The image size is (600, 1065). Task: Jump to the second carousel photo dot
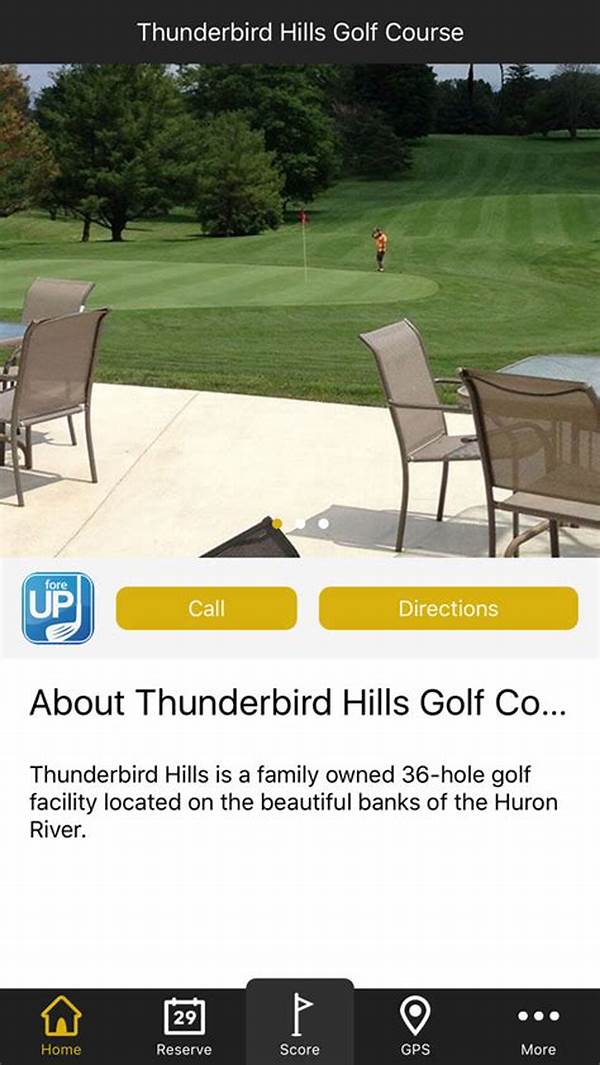pyautogui.click(x=300, y=524)
